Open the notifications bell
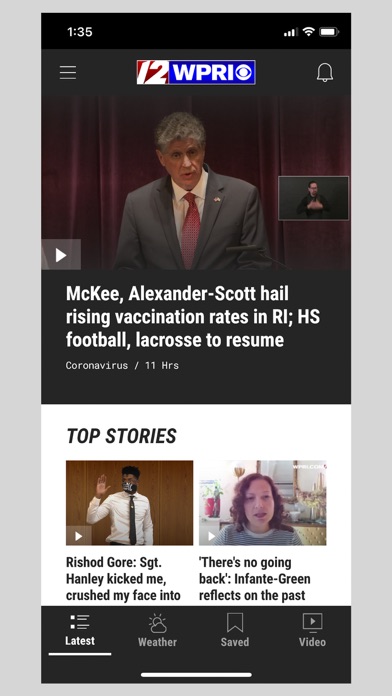The width and height of the screenshot is (392, 696). coord(325,72)
